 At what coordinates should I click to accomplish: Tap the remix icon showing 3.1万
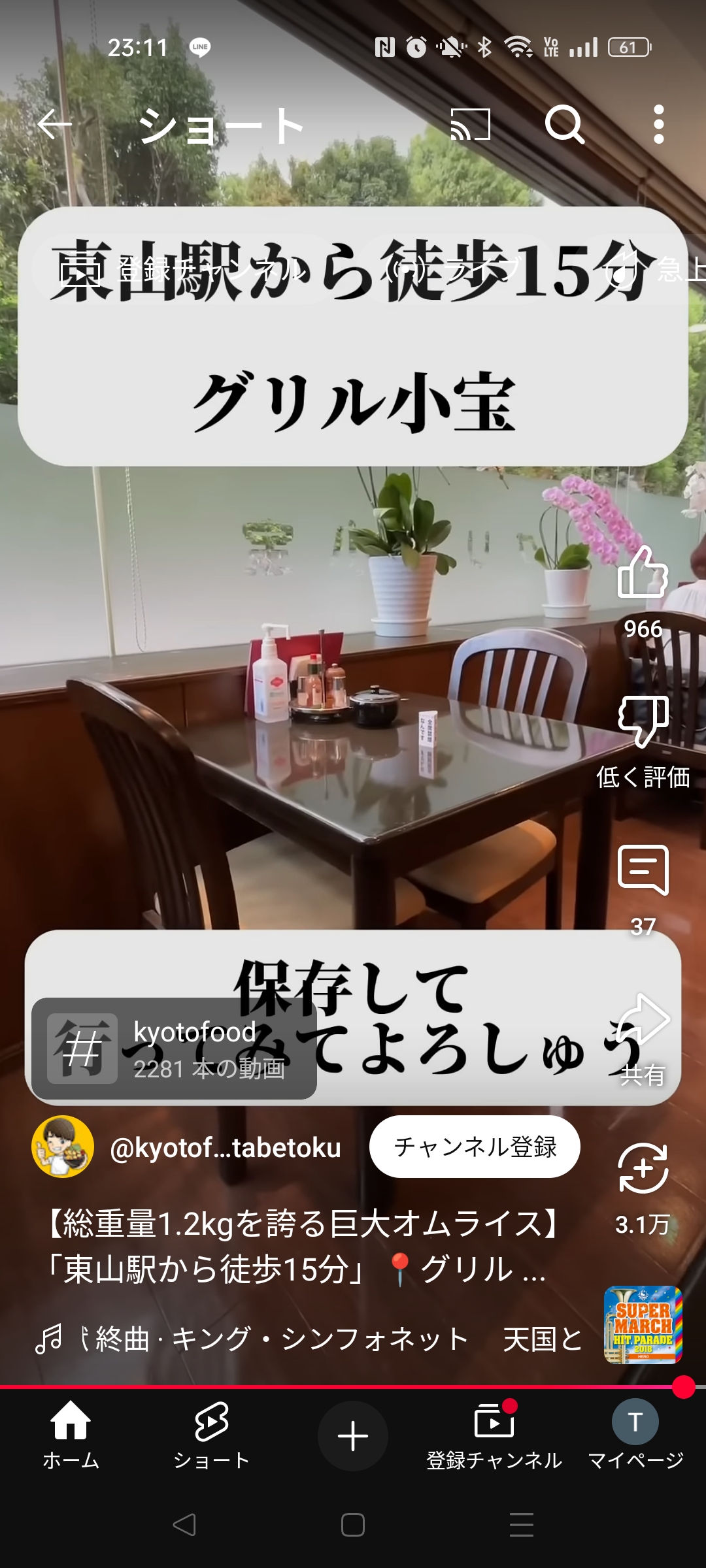click(643, 1168)
